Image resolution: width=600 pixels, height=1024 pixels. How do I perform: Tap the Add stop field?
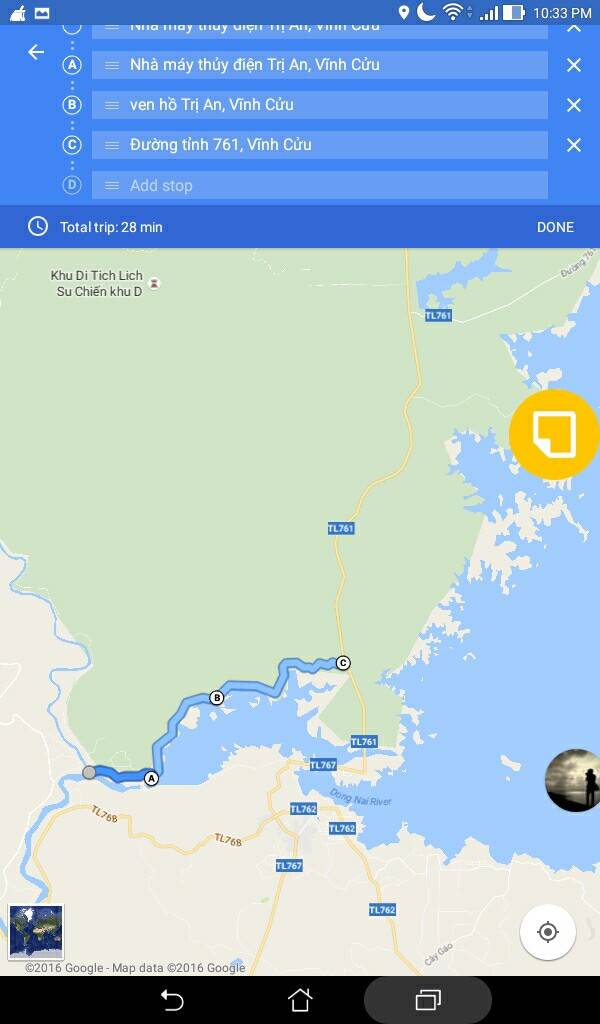(x=320, y=185)
